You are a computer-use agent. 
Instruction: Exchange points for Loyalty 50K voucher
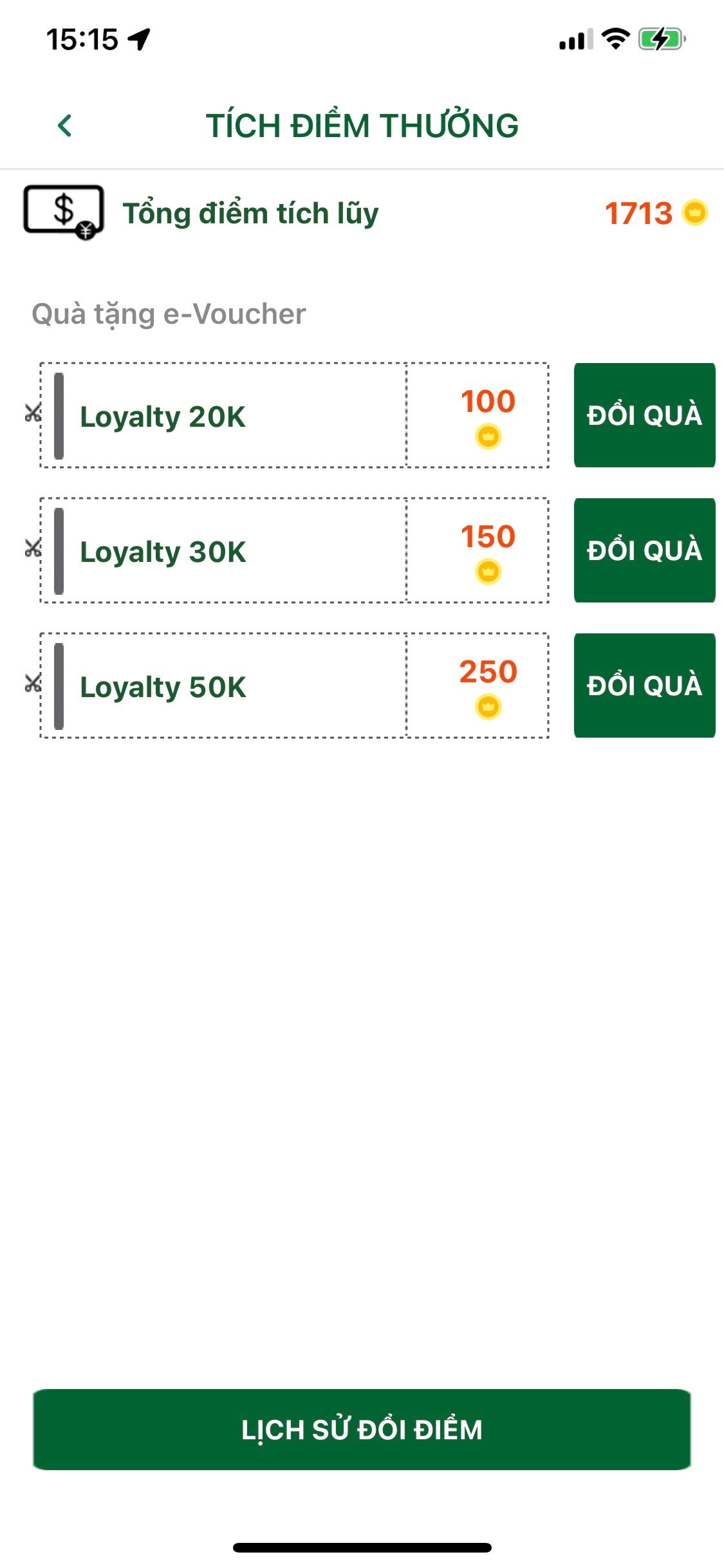[x=644, y=686]
